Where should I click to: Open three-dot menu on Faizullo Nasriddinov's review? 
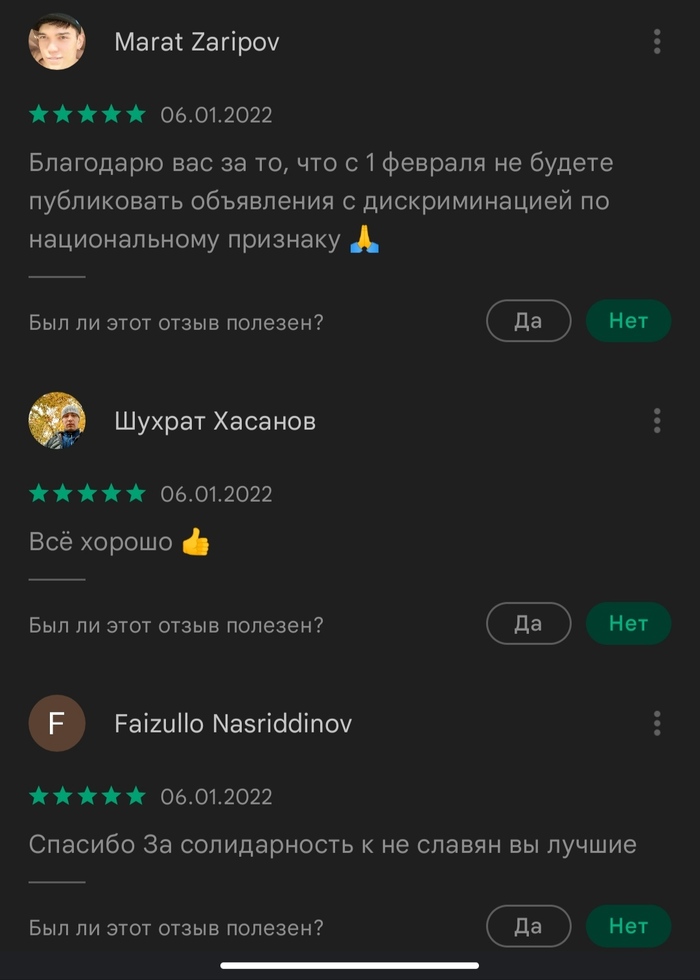[657, 723]
